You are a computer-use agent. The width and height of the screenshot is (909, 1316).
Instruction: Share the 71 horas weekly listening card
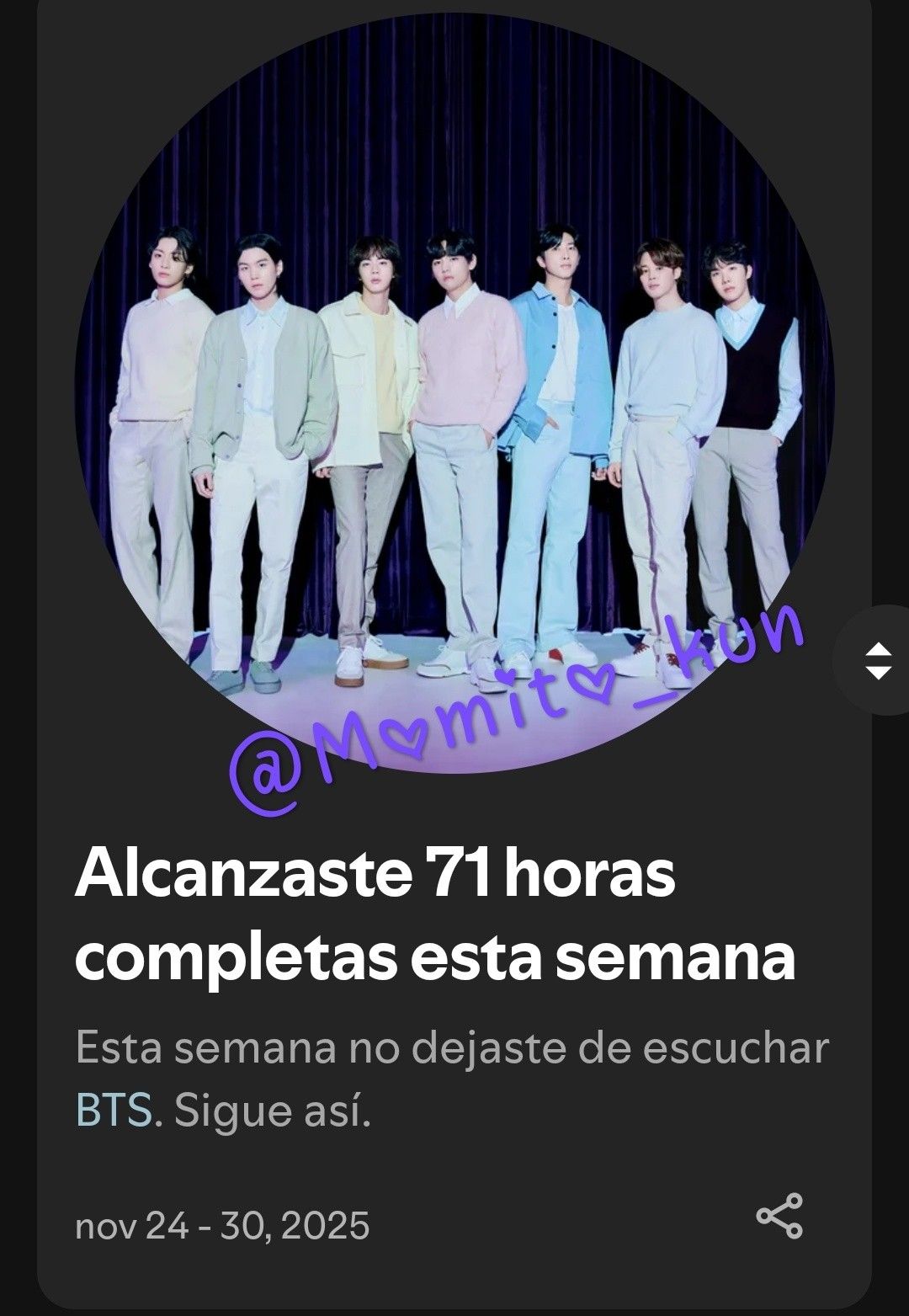[779, 1216]
